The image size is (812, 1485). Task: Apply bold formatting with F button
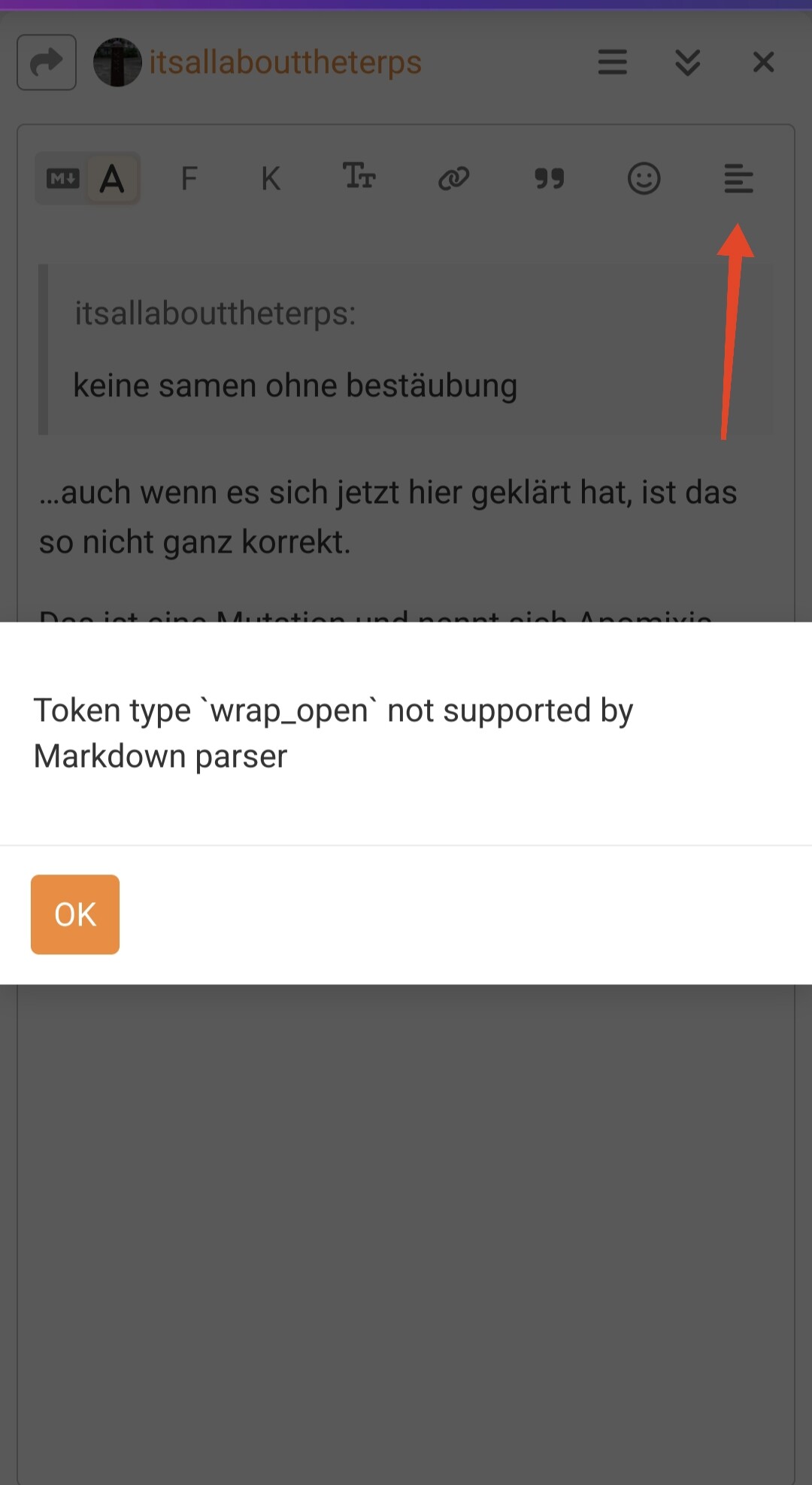tap(189, 179)
